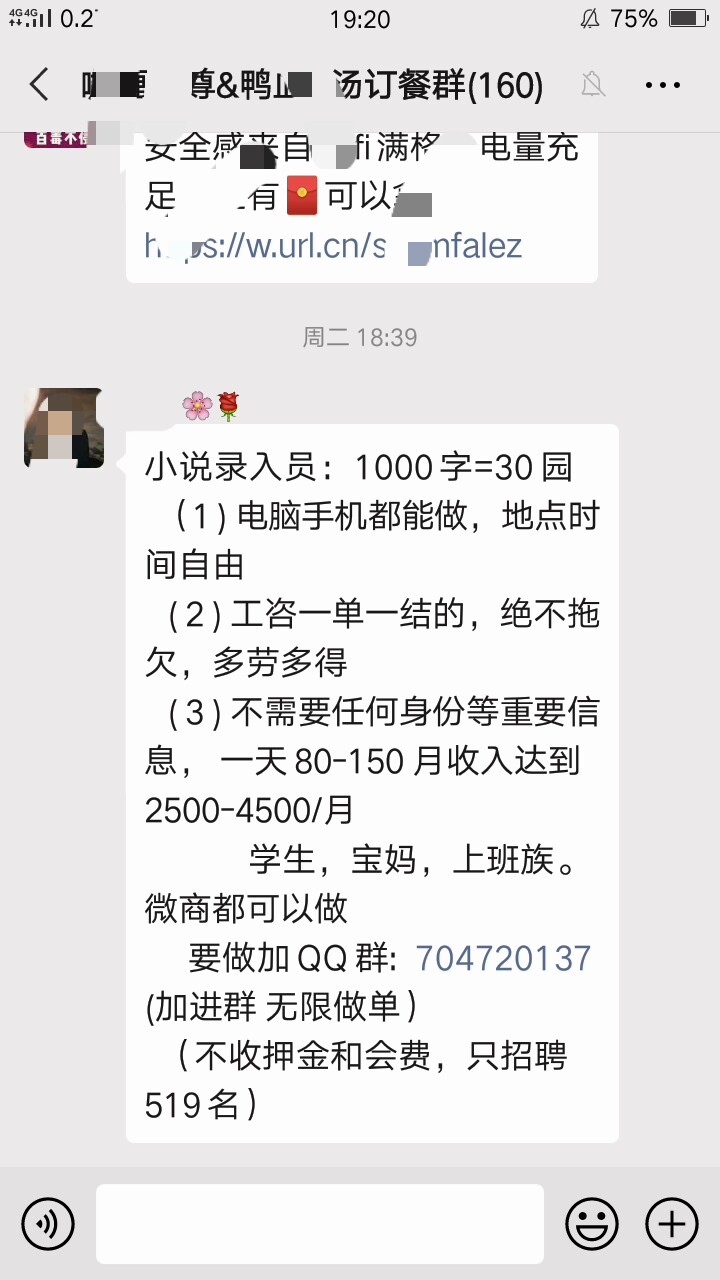Open the emoji picker smiley icon
This screenshot has width=720, height=1280.
592,1222
